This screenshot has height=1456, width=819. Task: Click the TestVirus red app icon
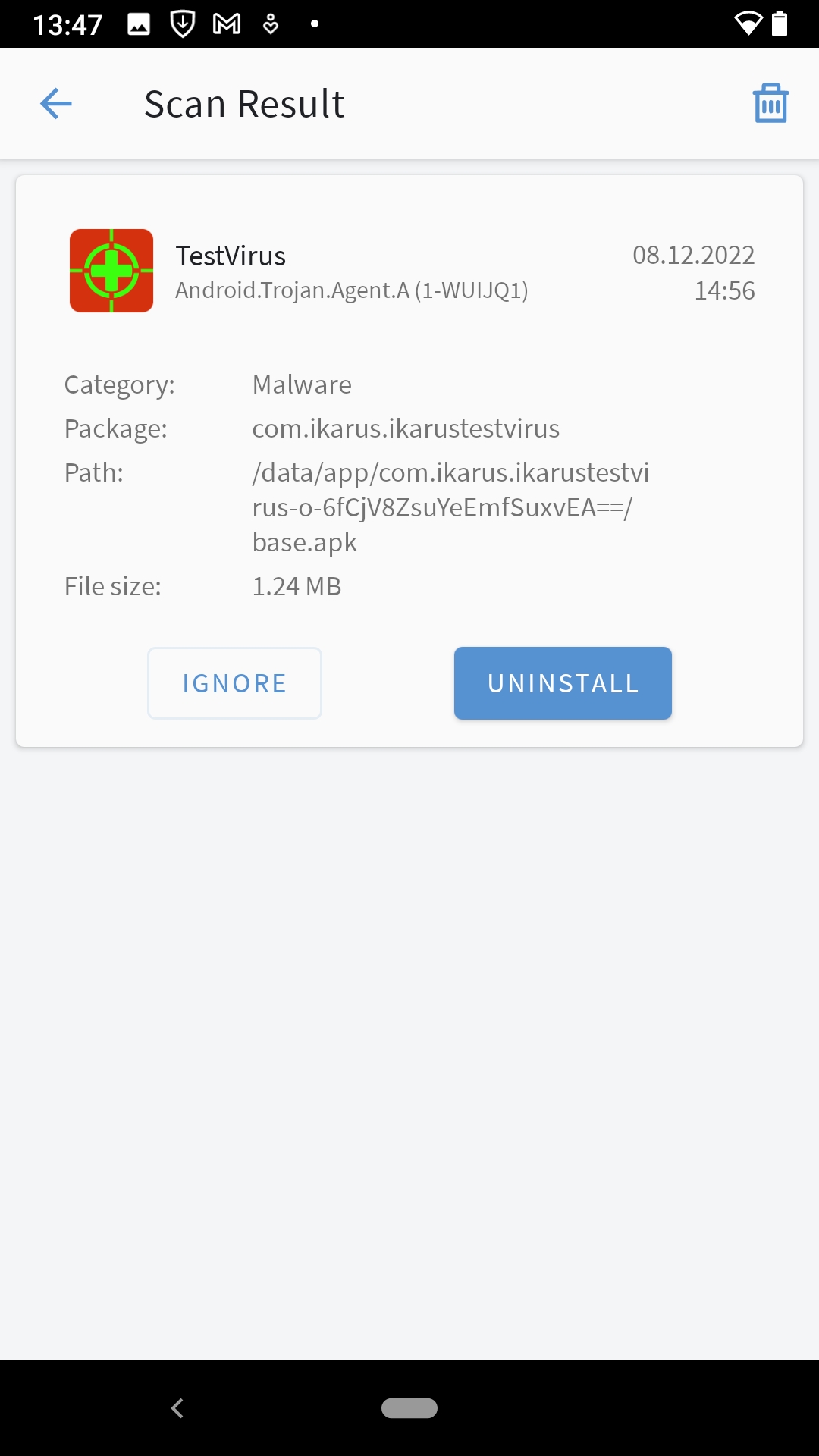click(111, 271)
